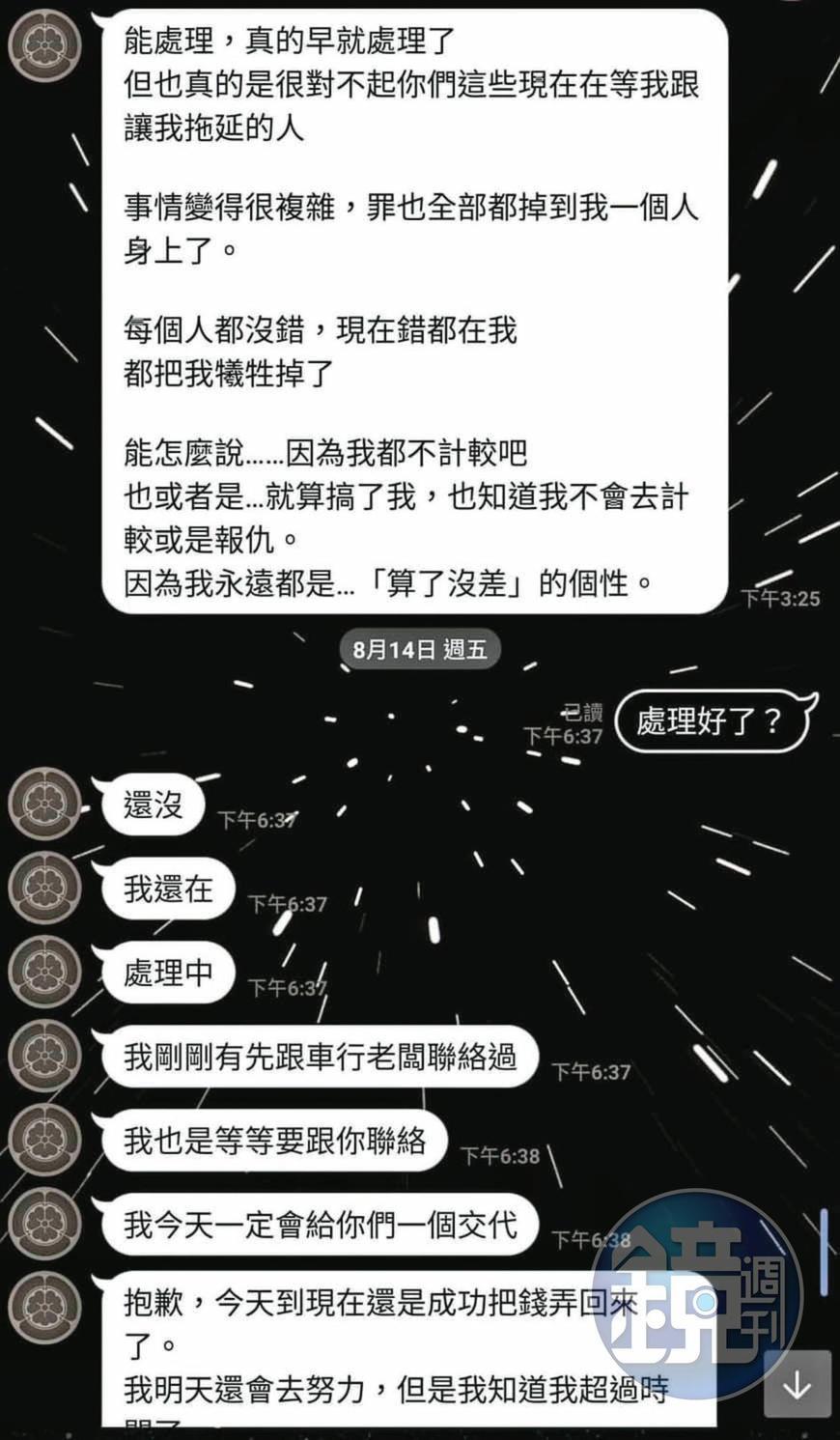Open the avatar next to 我今天一定會給你們一個交代
Screen dimensions: 840x1440
point(43,1223)
